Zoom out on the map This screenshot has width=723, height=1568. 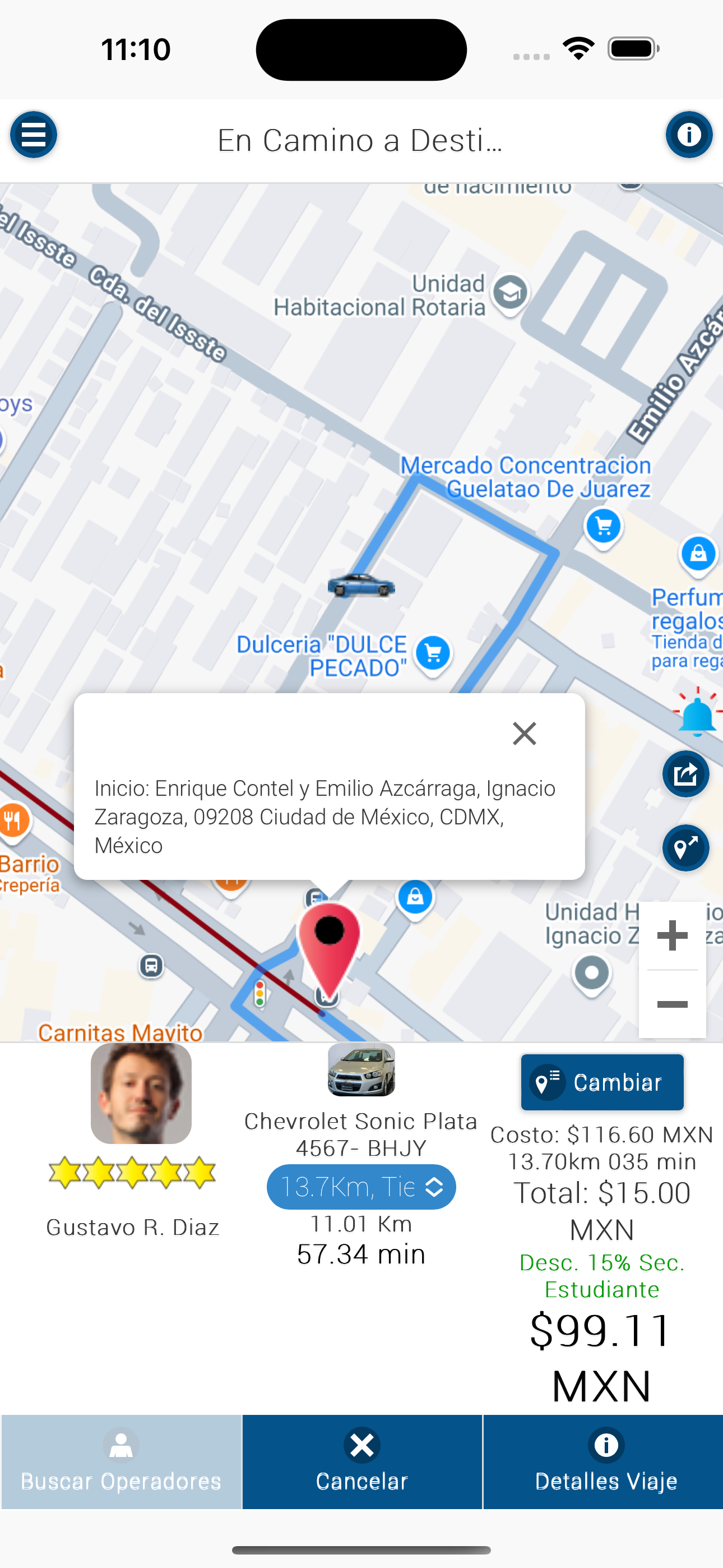[x=672, y=1004]
